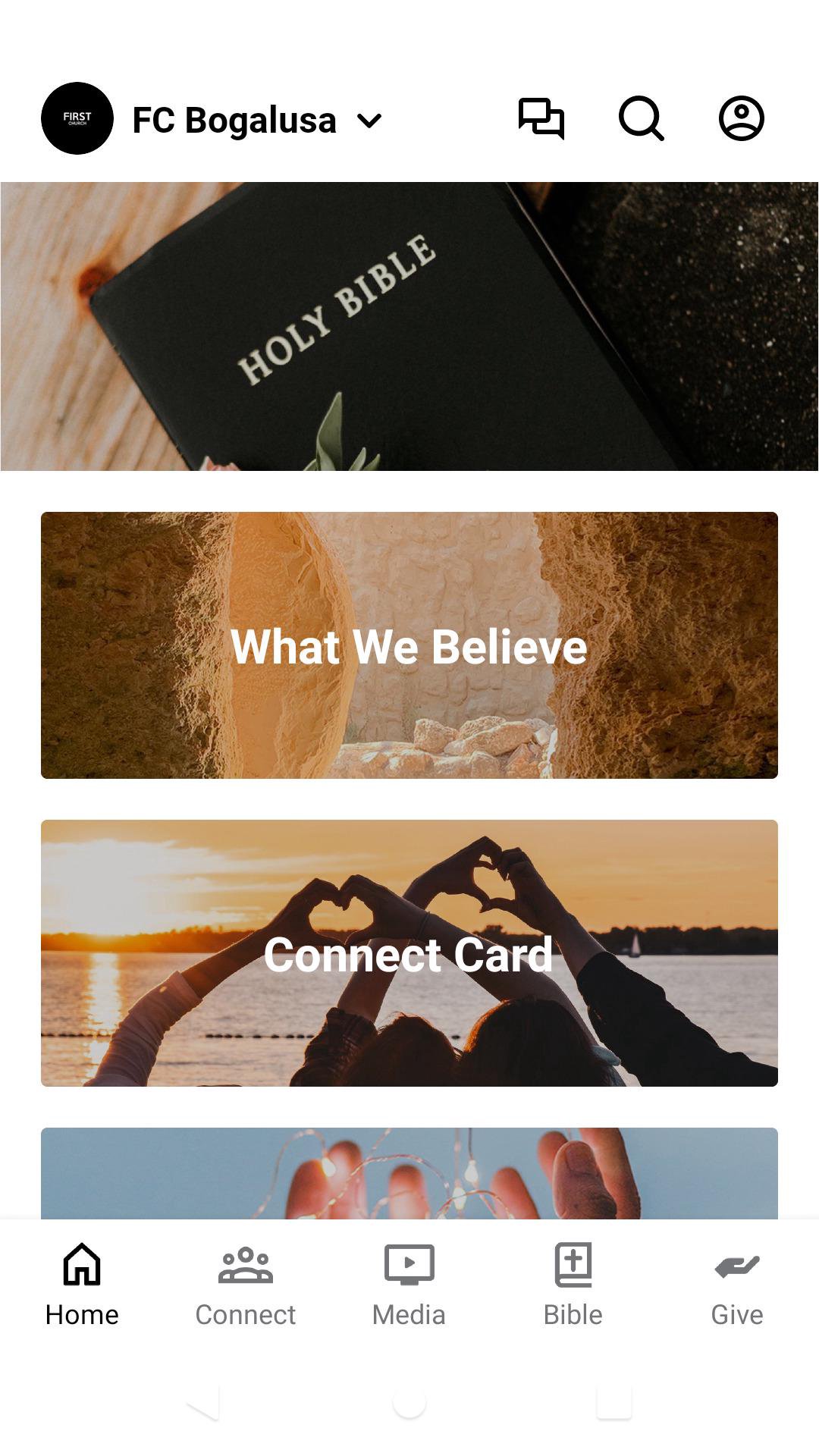The height and width of the screenshot is (1456, 819).
Task: Go to the Home tab
Action: 82,1285
